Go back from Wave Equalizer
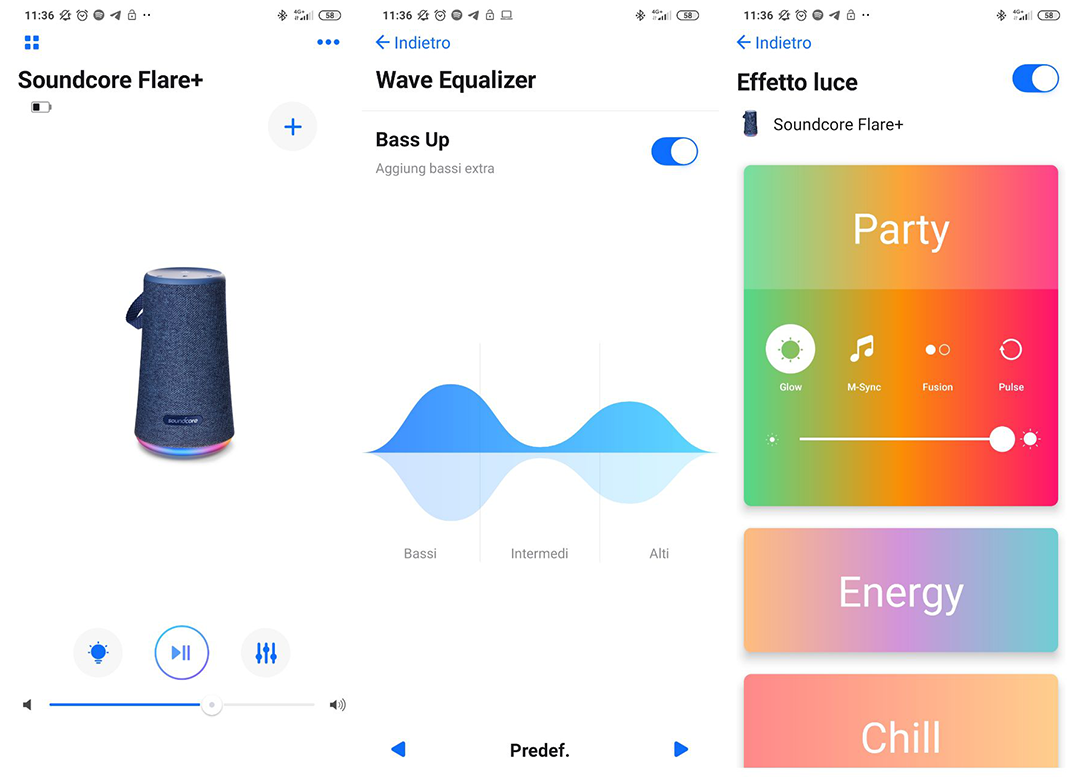Viewport: 1080px width, 777px height. (x=412, y=43)
